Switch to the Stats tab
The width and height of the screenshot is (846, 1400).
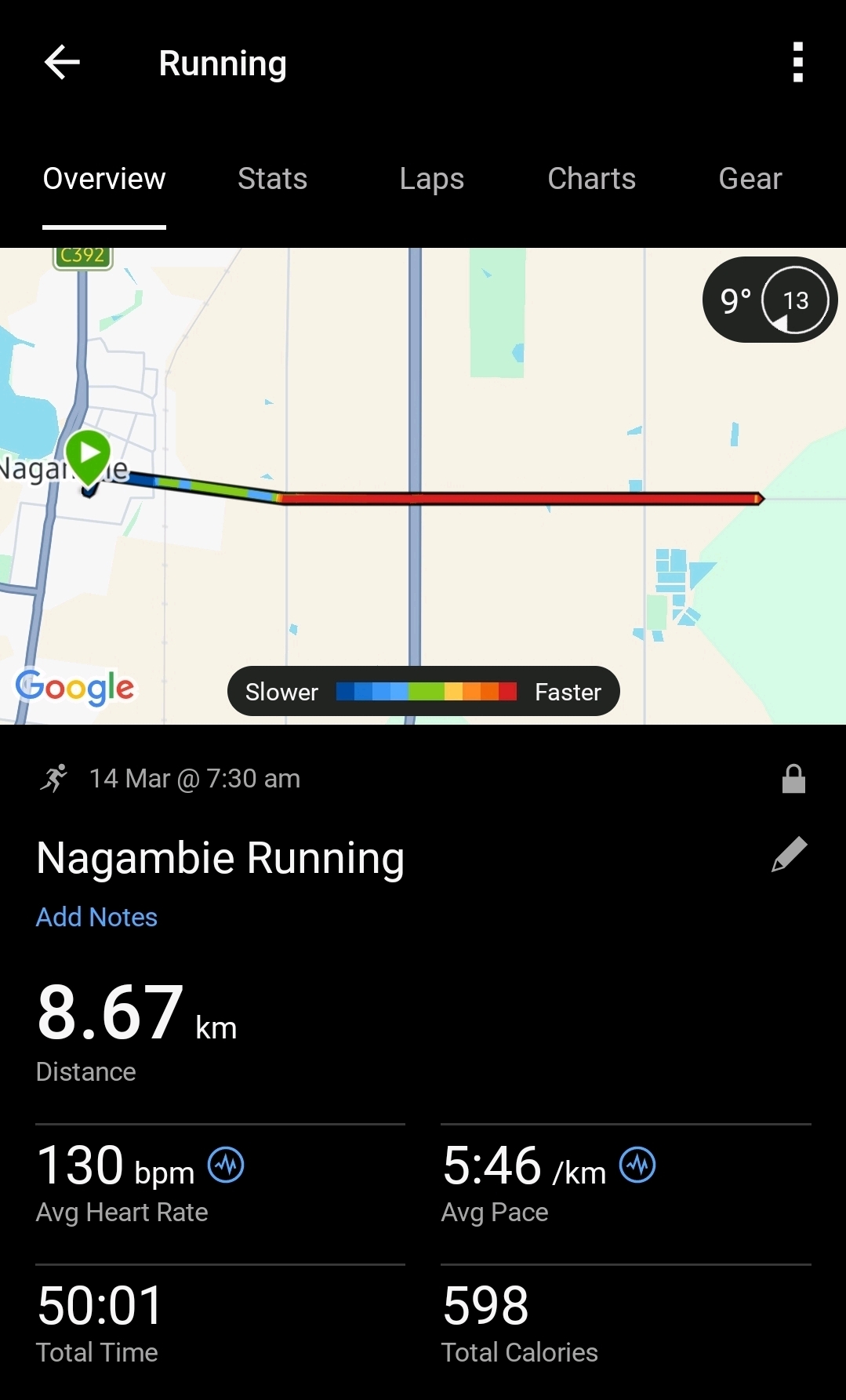tap(272, 179)
